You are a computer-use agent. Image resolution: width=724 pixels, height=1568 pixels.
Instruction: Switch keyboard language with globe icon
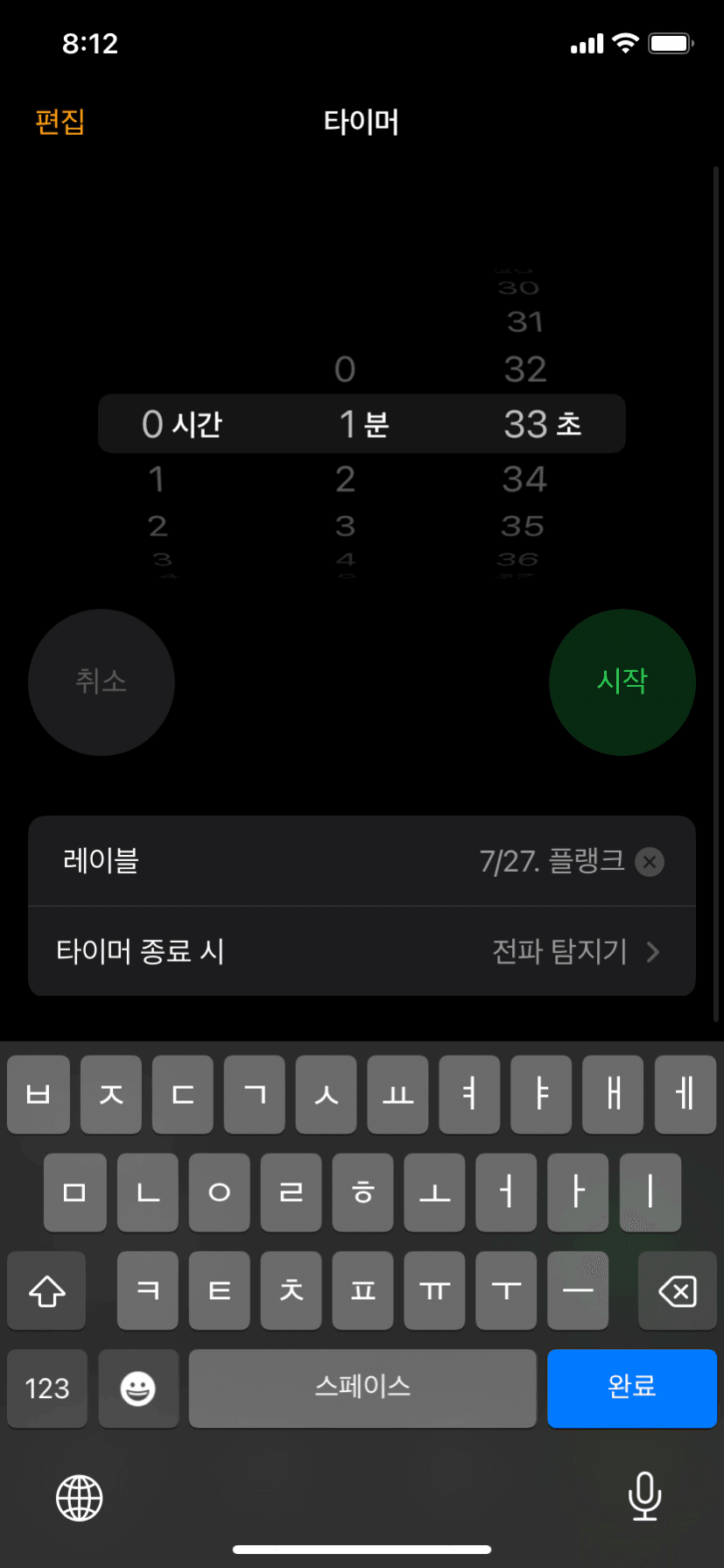[80, 1497]
